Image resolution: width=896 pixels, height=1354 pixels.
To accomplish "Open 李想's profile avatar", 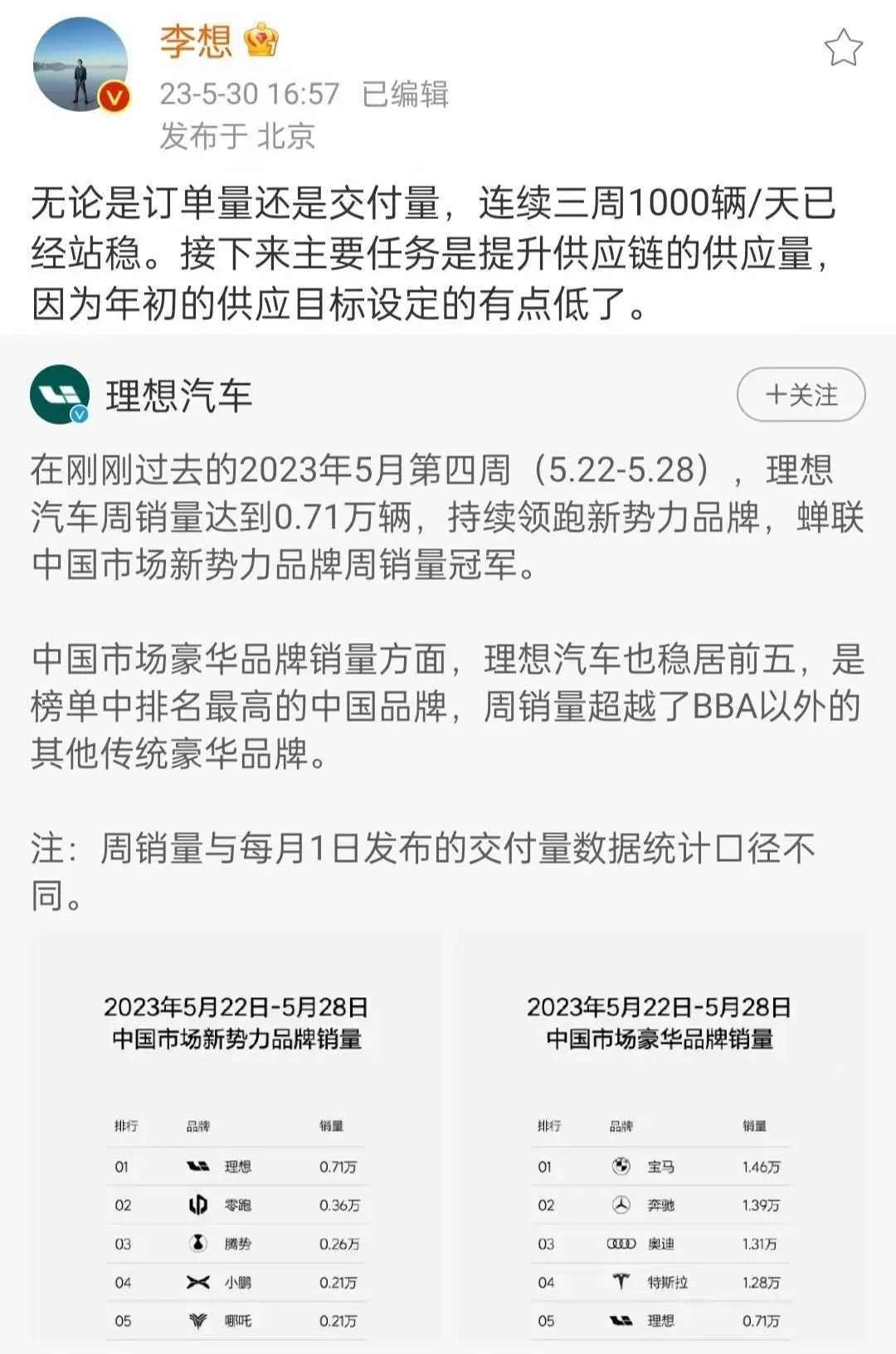I will click(x=80, y=65).
